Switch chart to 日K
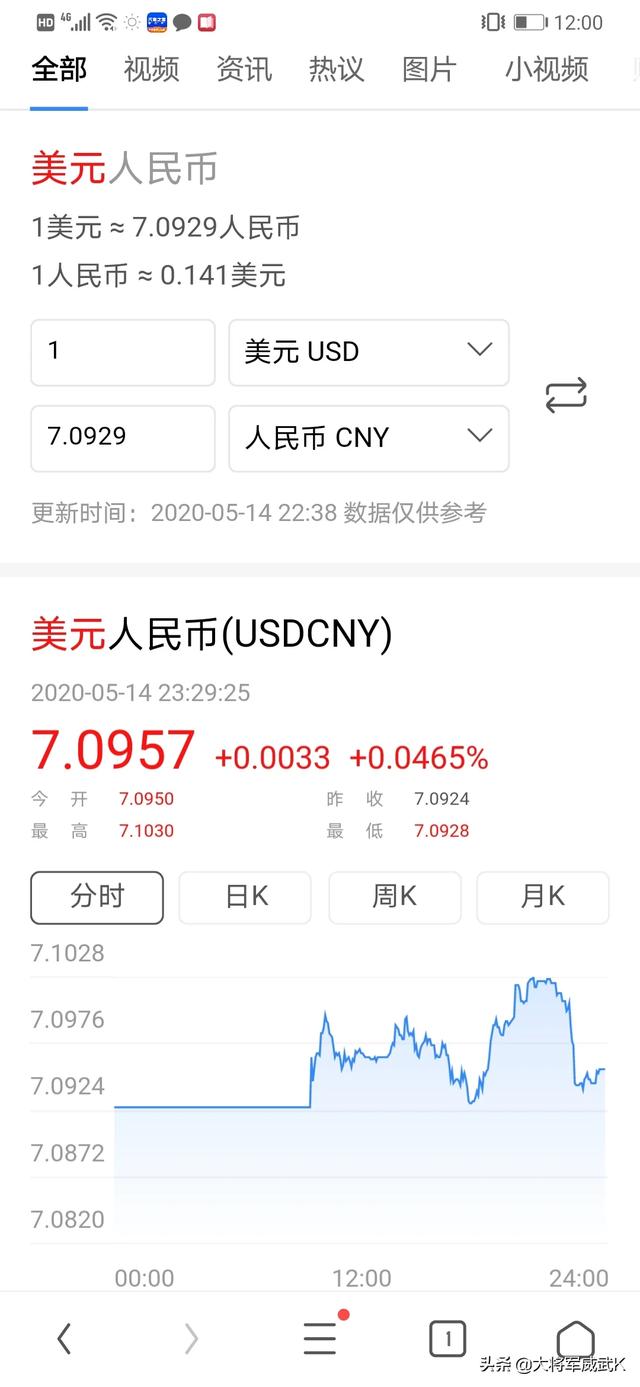The image size is (640, 1387). click(245, 897)
